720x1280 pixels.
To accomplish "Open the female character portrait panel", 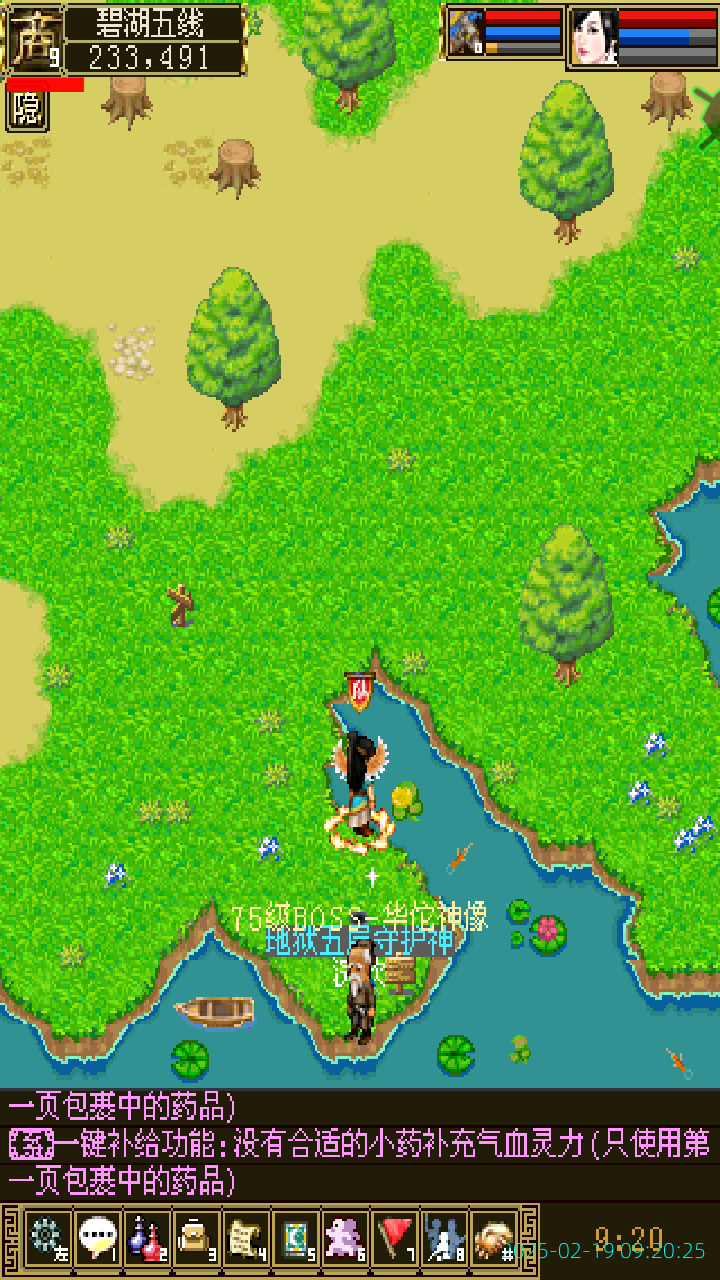I will coord(594,37).
